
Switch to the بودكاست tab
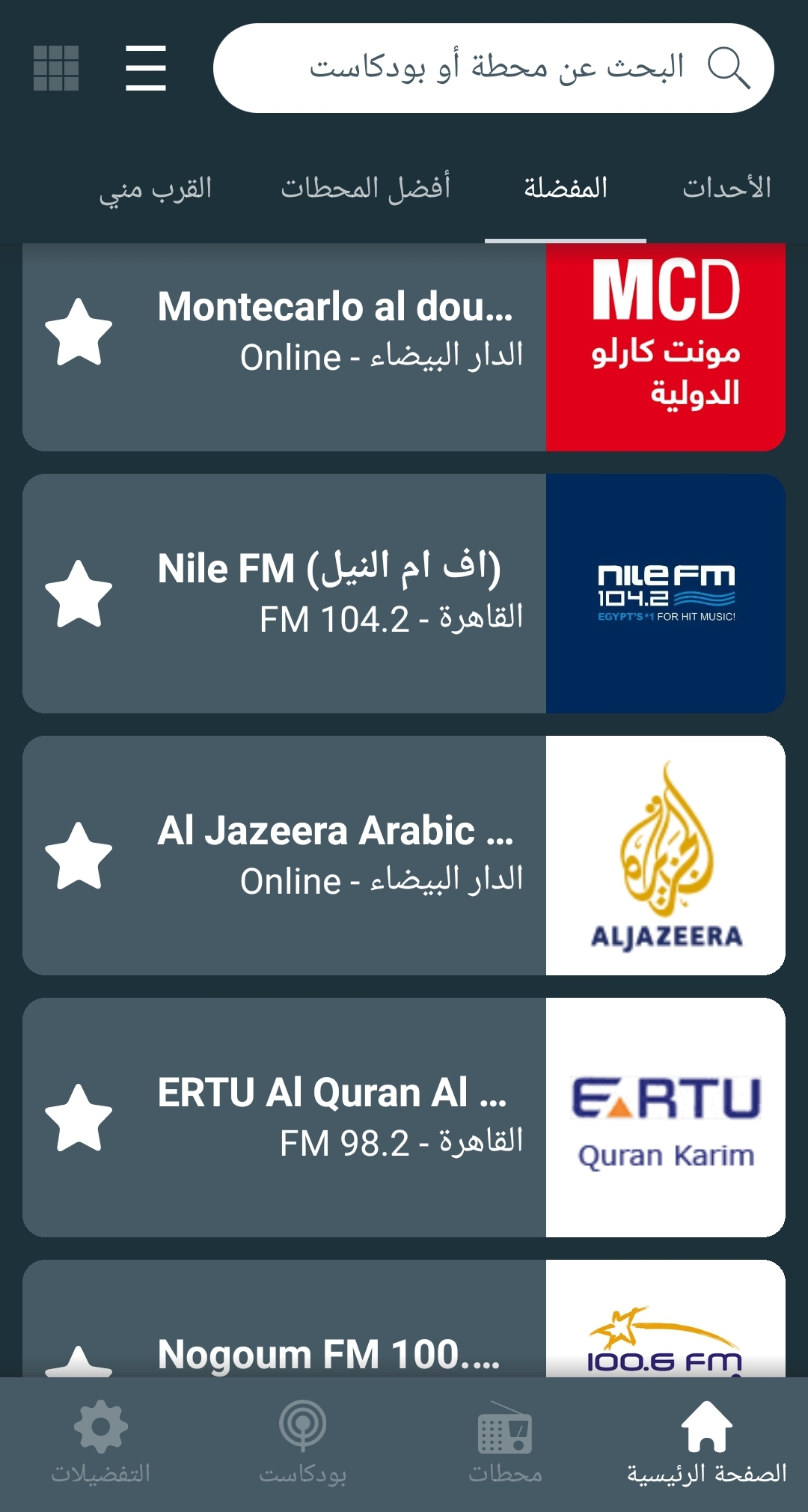tap(302, 1445)
